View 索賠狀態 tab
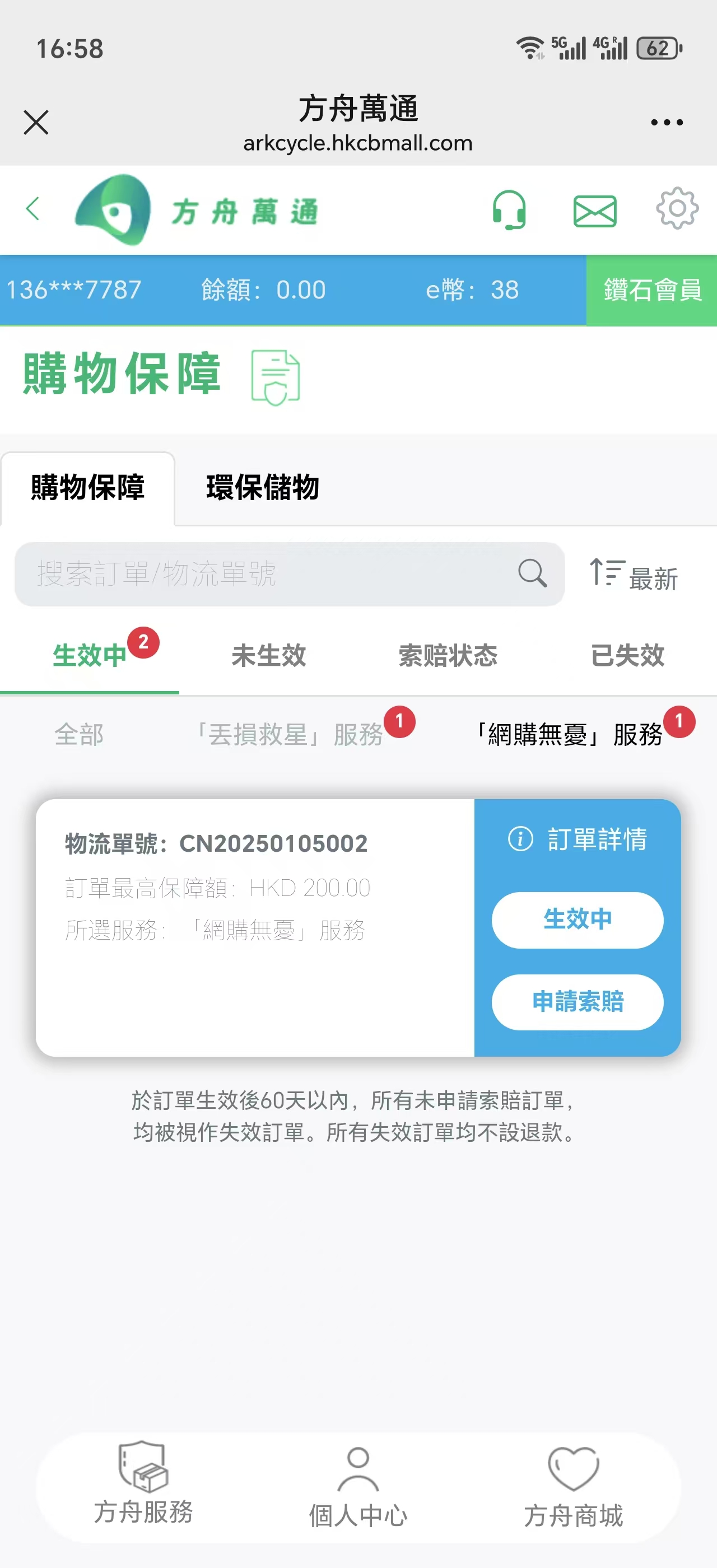 pos(448,656)
